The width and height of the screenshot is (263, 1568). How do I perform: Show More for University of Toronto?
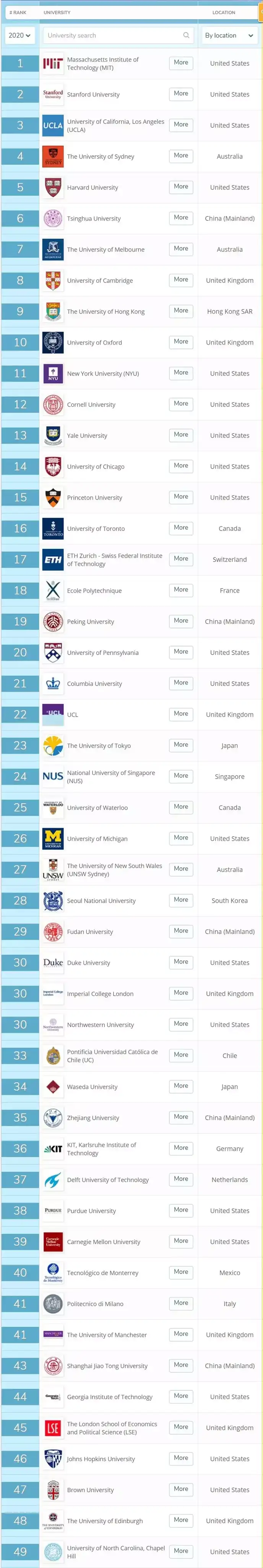pos(181,528)
